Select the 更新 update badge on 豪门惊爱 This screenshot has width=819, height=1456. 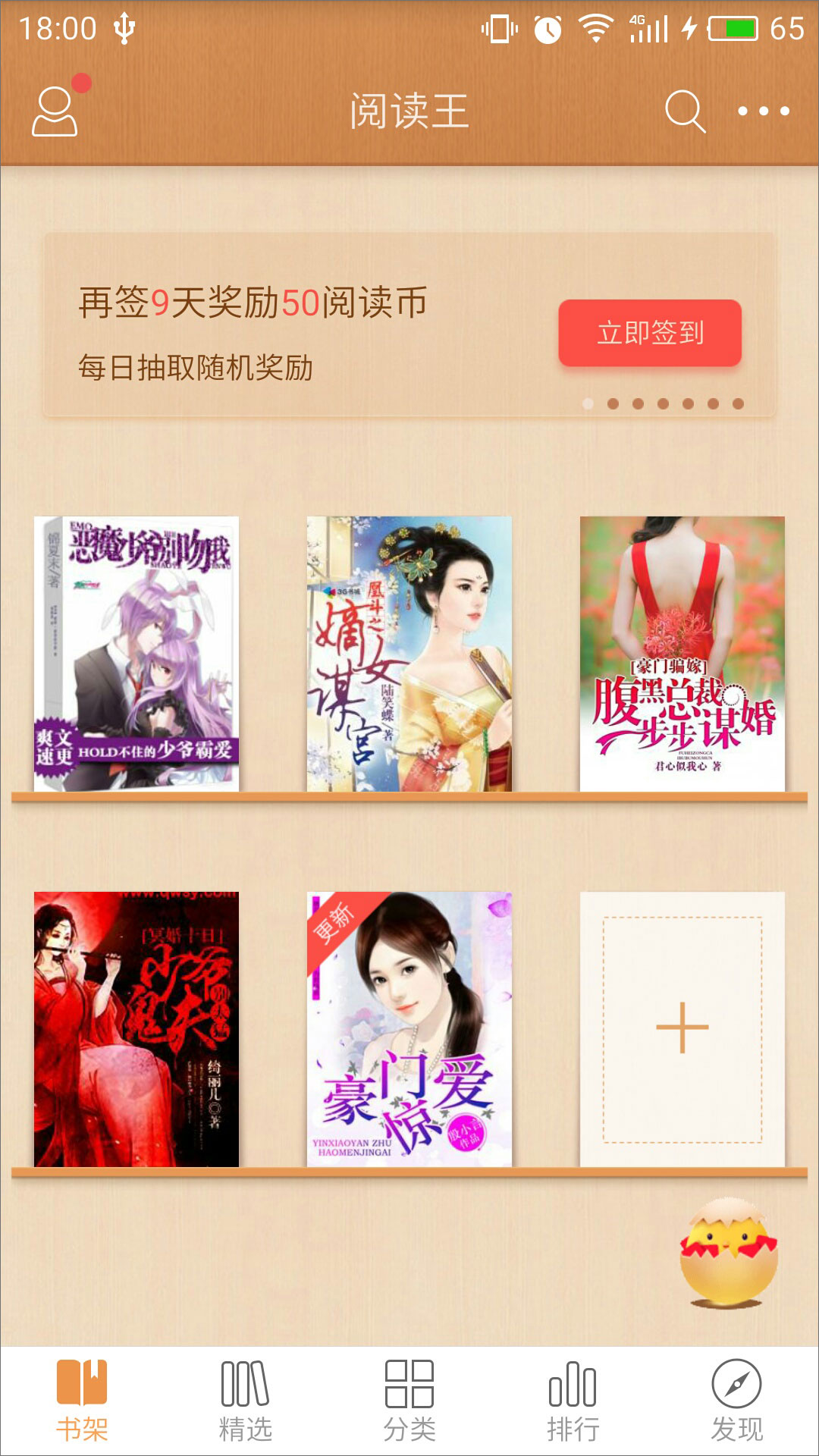[x=336, y=922]
